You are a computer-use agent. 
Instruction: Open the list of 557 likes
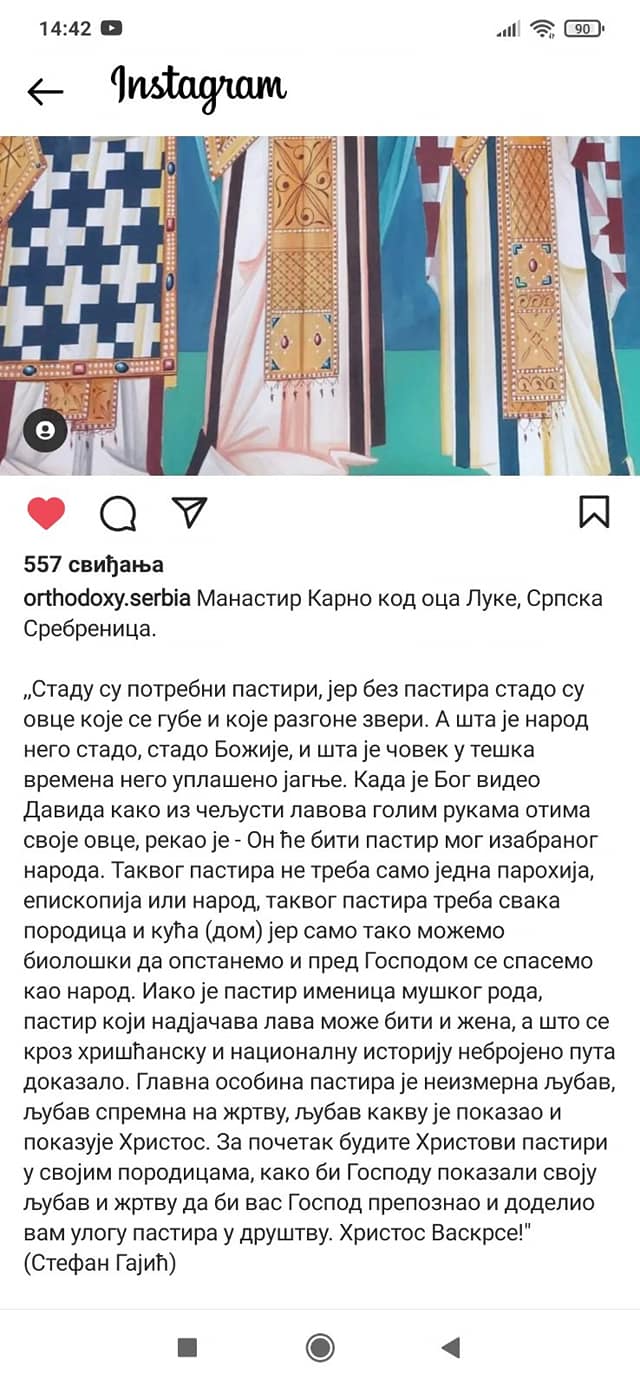[94, 565]
